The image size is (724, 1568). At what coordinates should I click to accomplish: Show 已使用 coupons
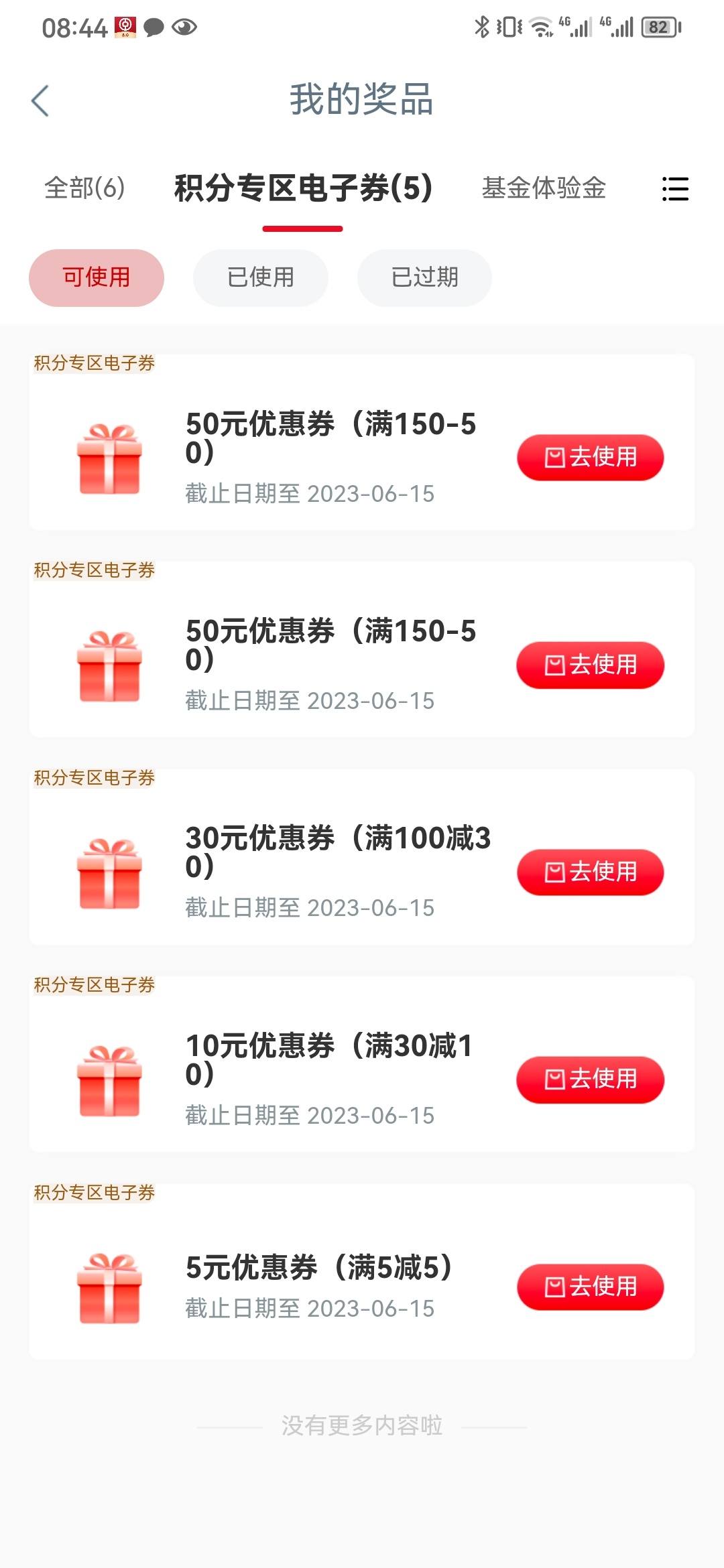pos(261,277)
